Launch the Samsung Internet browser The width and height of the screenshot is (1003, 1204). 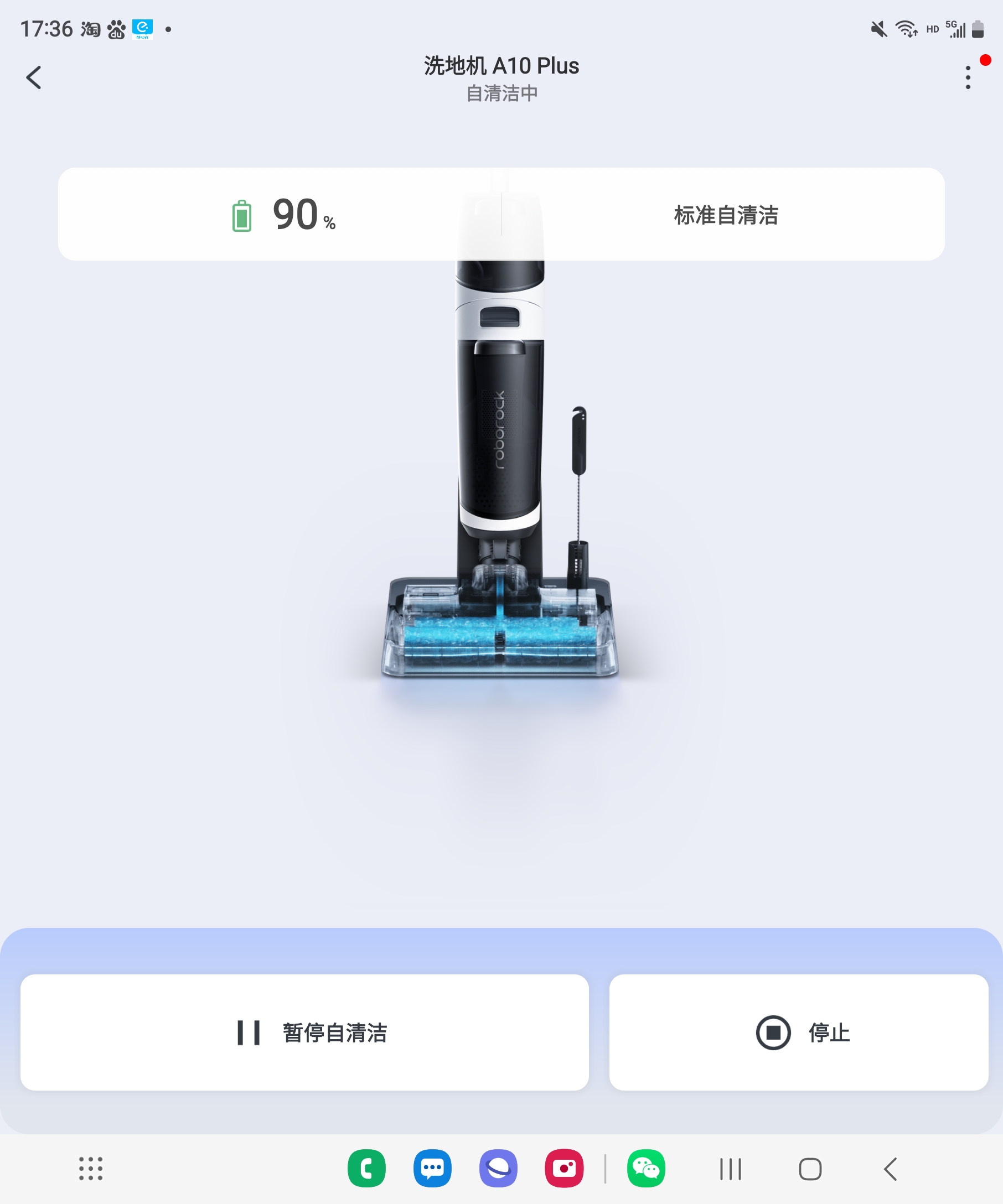coord(498,1169)
